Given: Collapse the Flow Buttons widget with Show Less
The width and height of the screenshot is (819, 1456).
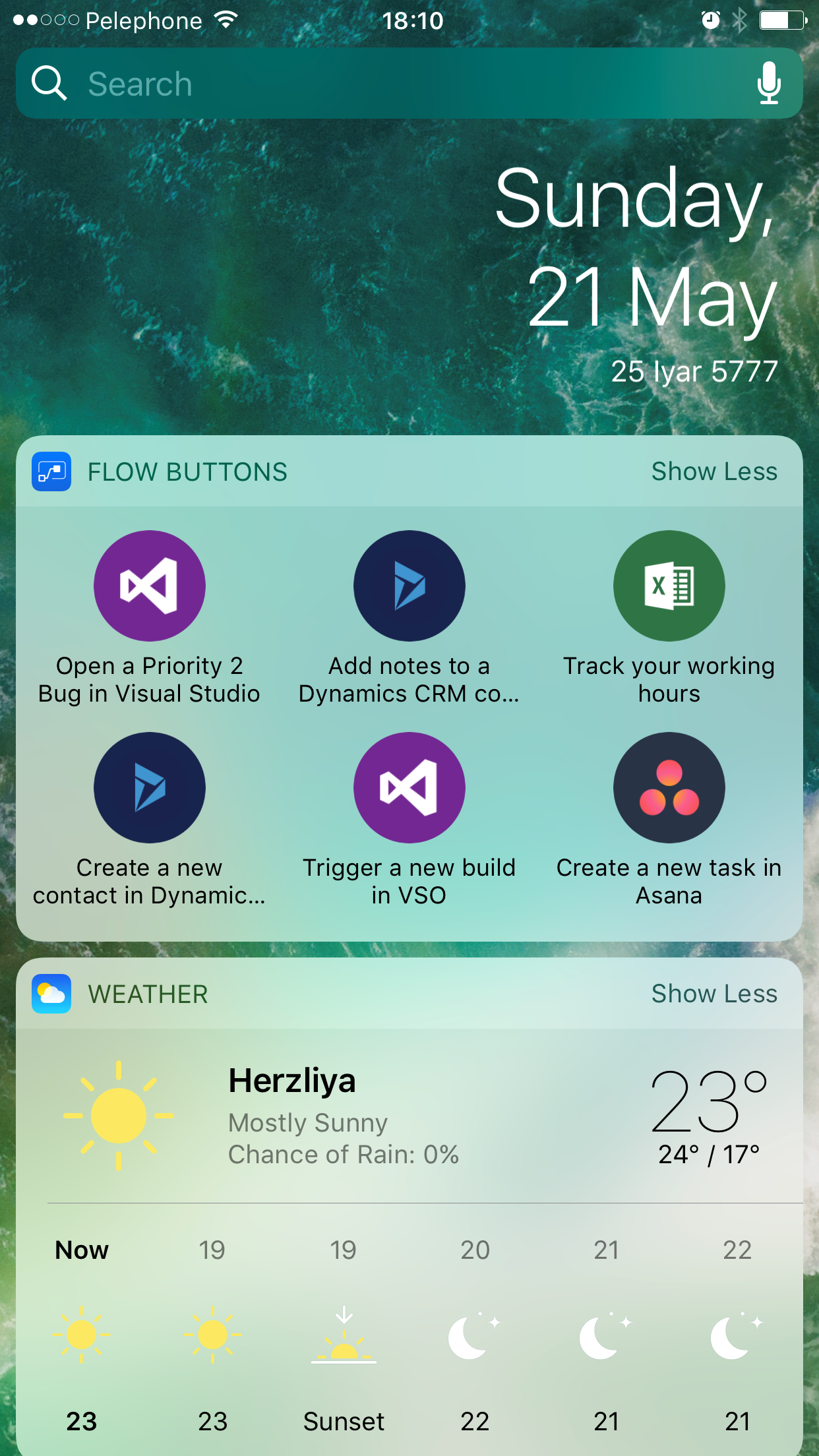Looking at the screenshot, I should [x=714, y=471].
